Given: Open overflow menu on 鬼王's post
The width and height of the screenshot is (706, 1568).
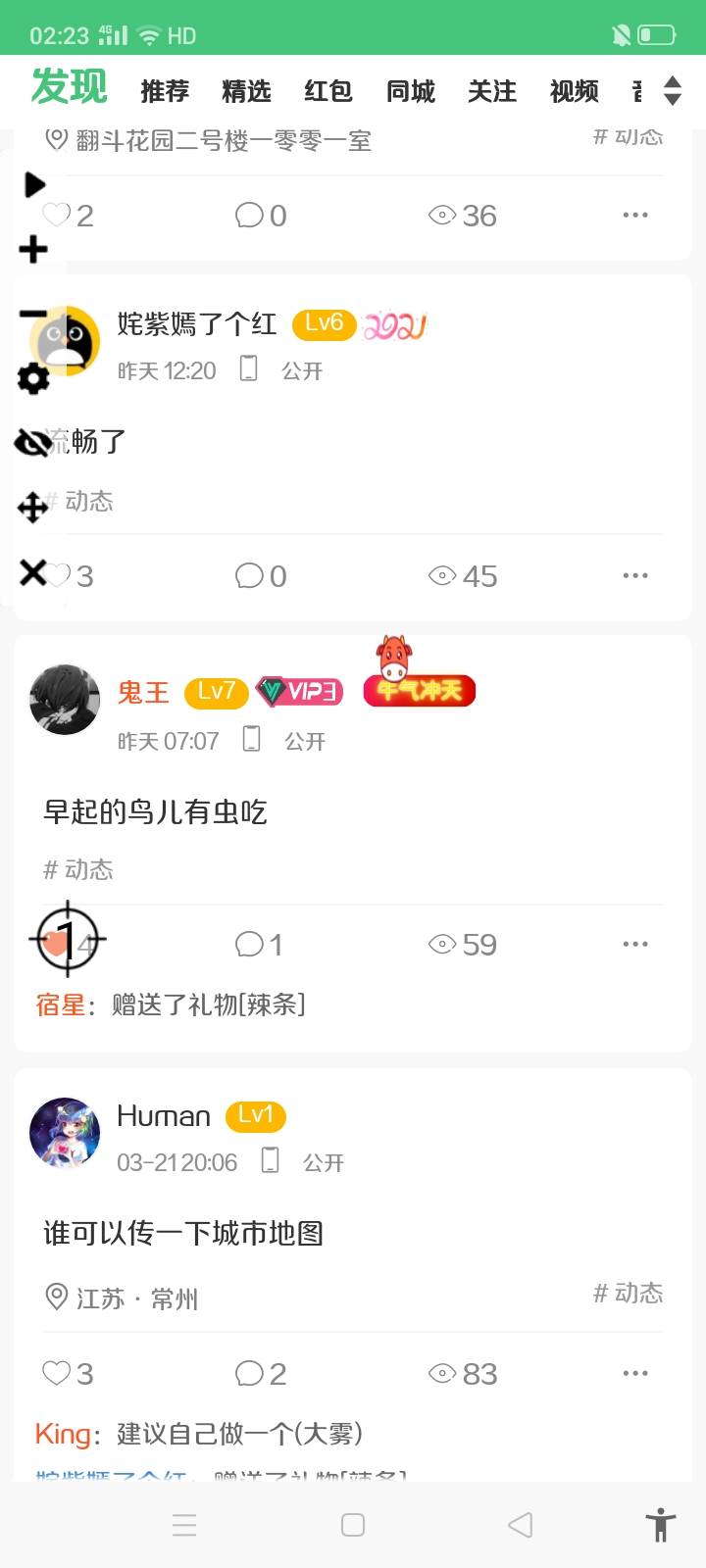Looking at the screenshot, I should (635, 944).
